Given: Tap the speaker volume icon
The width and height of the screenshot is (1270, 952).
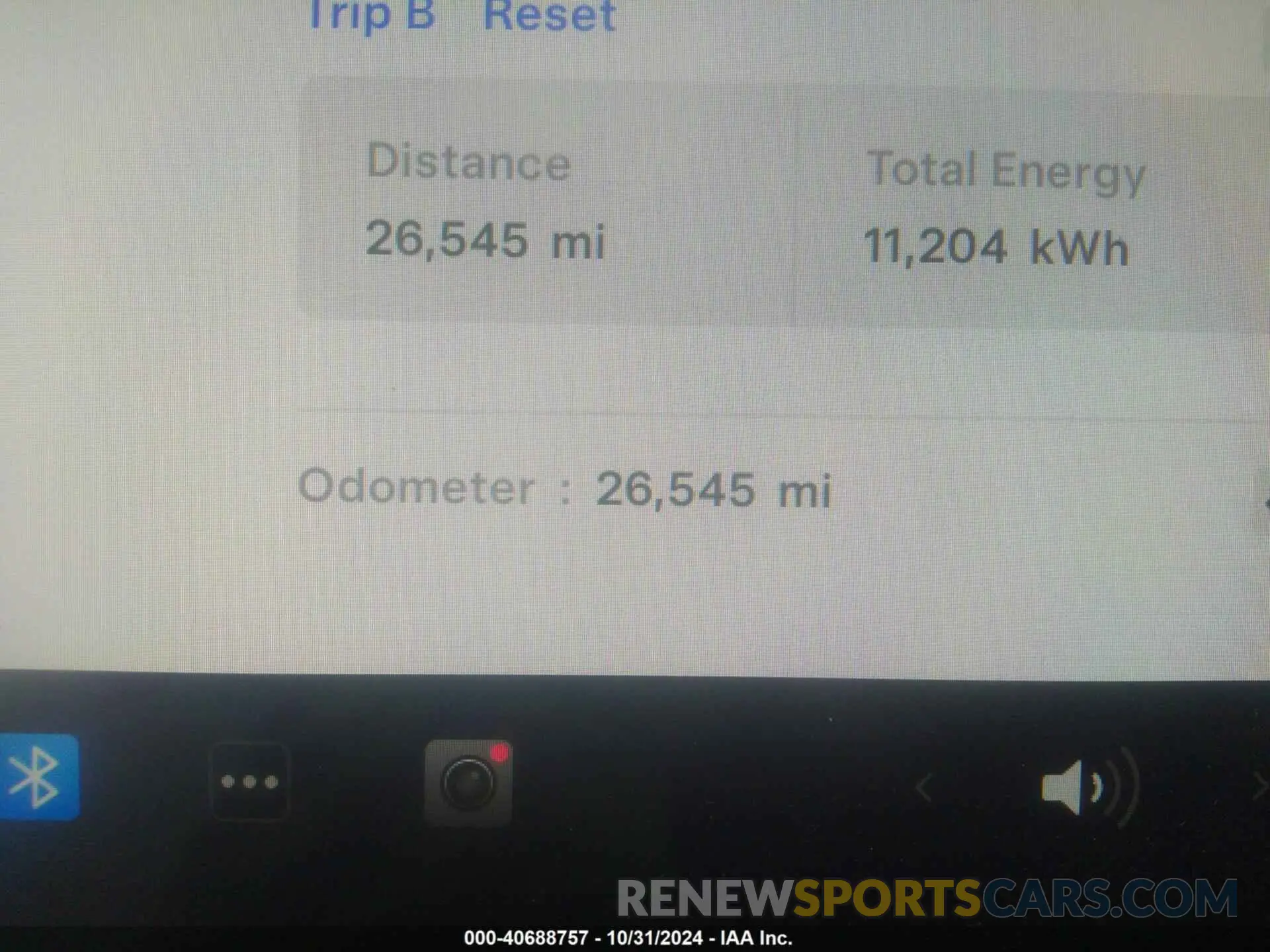Looking at the screenshot, I should pyautogui.click(x=1085, y=787).
